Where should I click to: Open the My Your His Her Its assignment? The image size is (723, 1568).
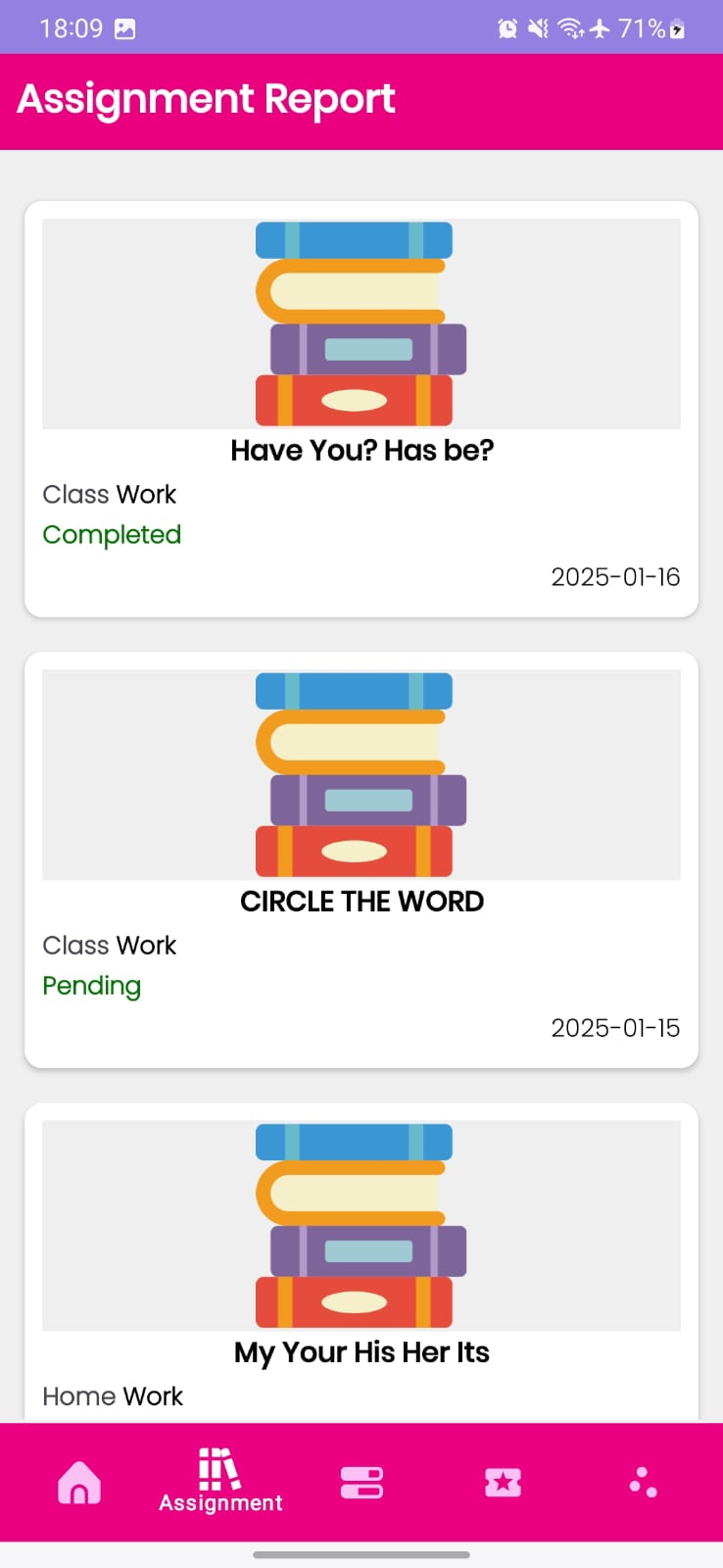click(x=361, y=1262)
